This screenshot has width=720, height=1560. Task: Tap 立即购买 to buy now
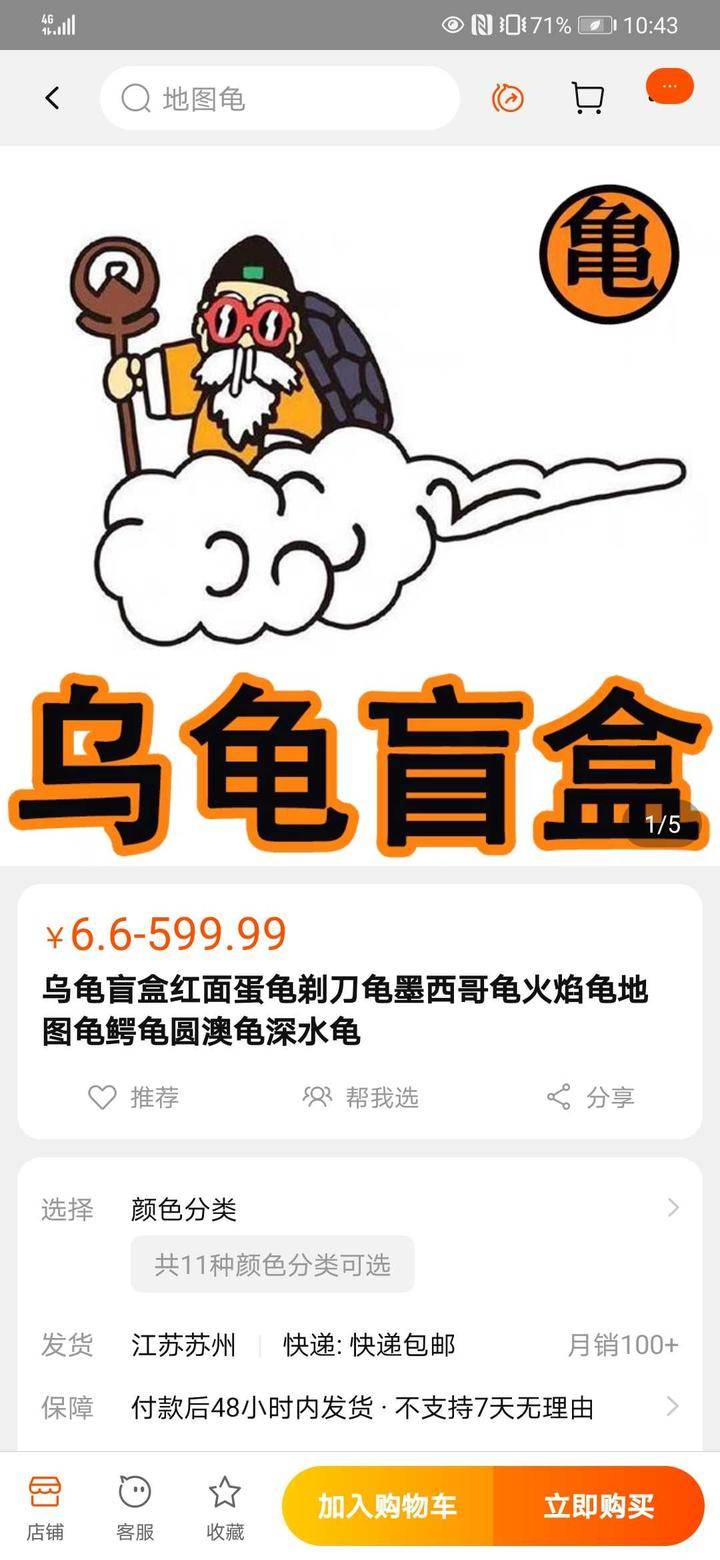point(599,1506)
